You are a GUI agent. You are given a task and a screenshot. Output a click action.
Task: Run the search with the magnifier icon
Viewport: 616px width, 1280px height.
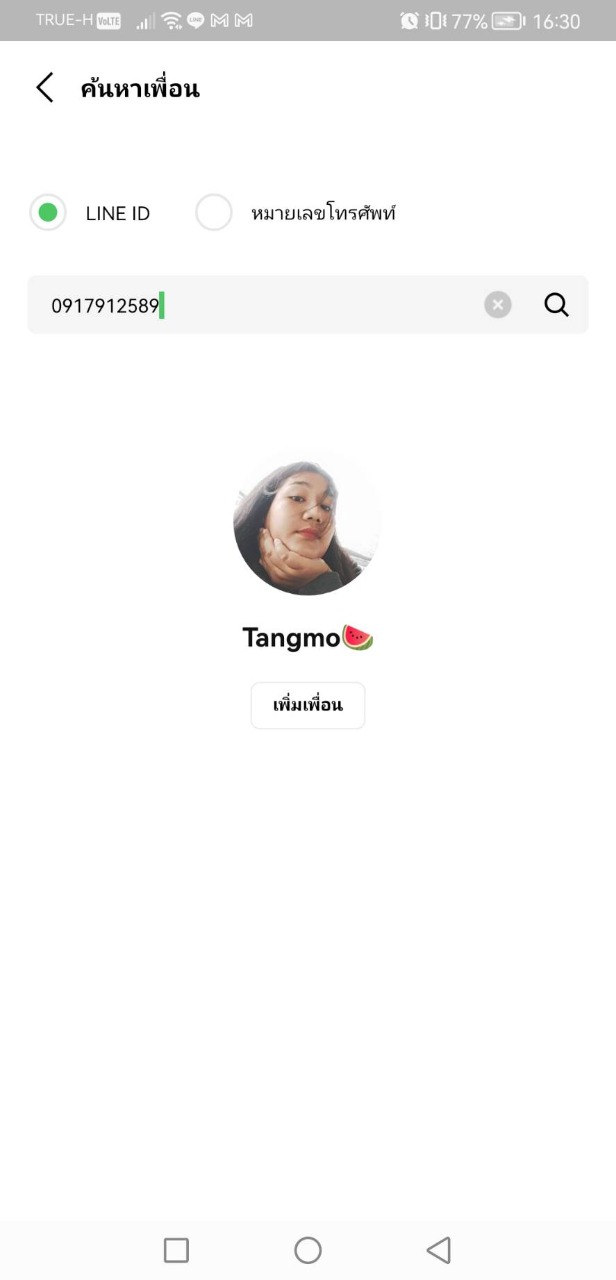coord(557,305)
